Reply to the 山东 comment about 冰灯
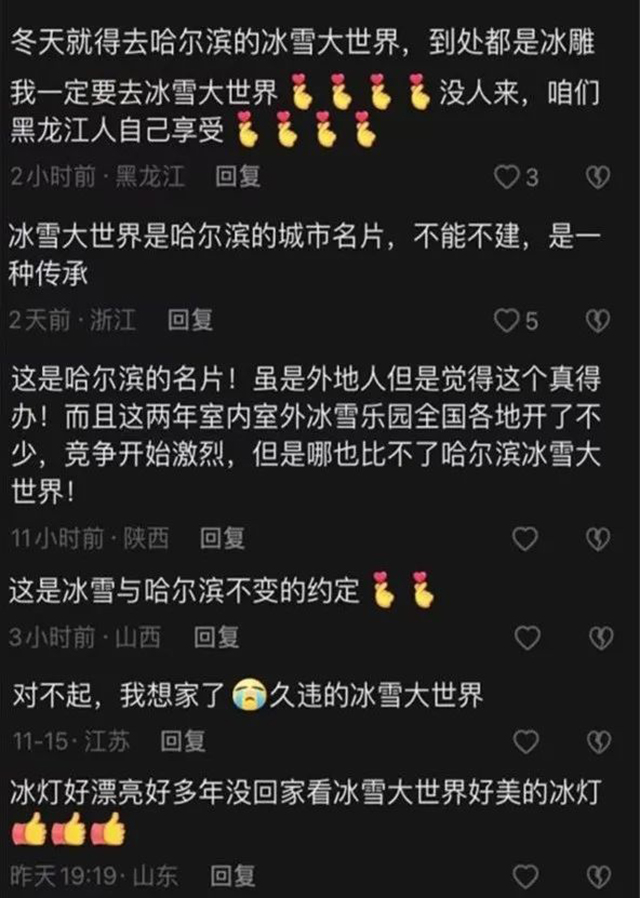The width and height of the screenshot is (640, 898). 232,877
